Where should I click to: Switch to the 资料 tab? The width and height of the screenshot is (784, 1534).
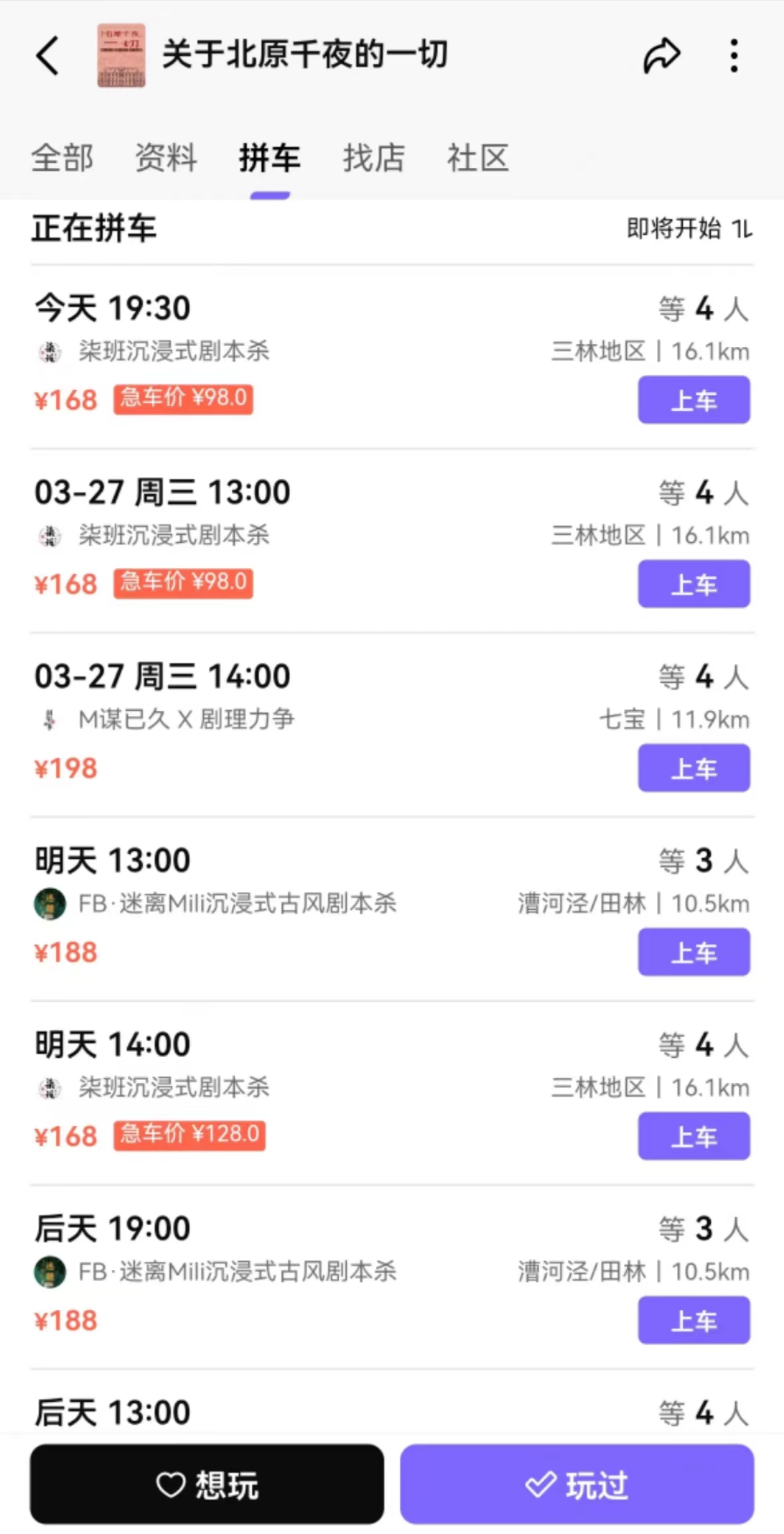pyautogui.click(x=166, y=159)
